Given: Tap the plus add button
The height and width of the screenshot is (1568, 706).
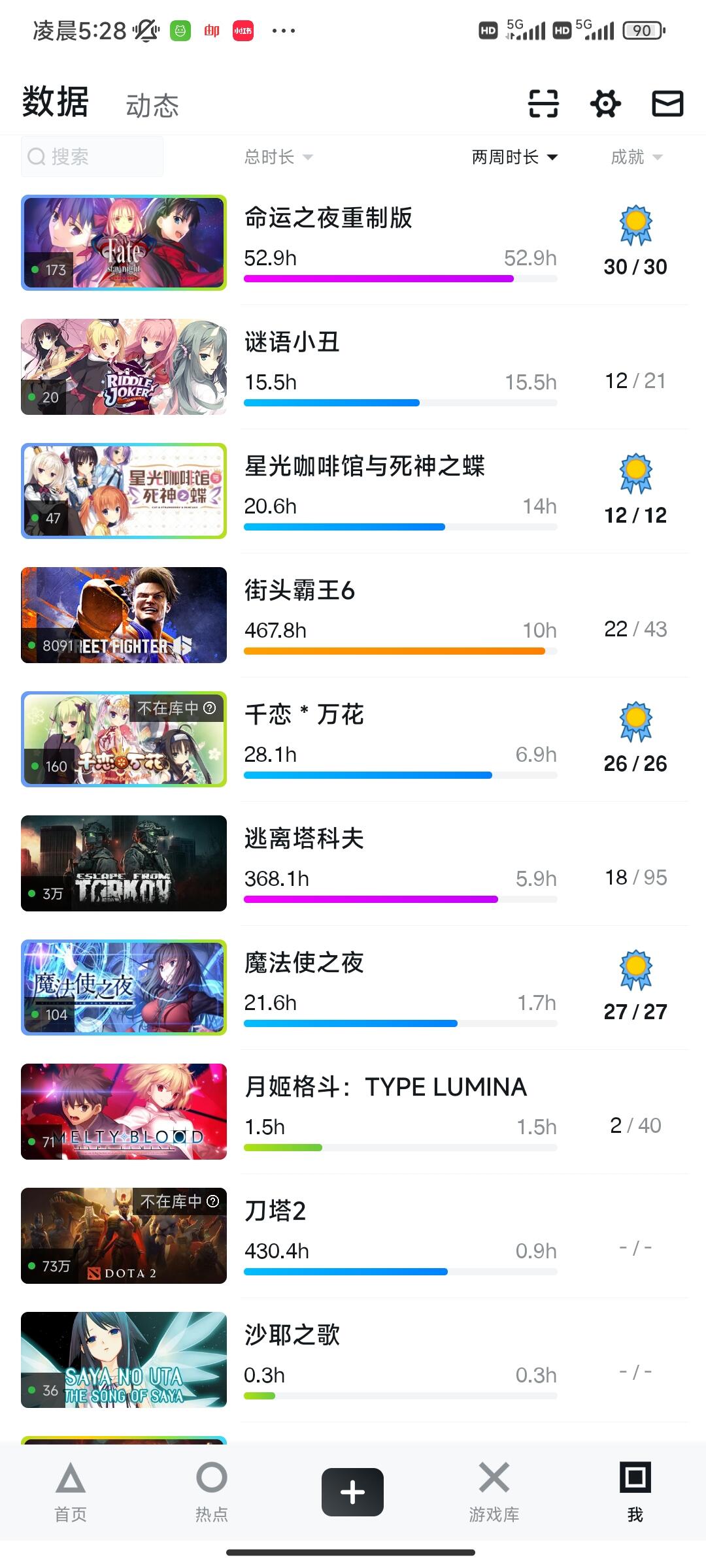Looking at the screenshot, I should pos(352,1492).
